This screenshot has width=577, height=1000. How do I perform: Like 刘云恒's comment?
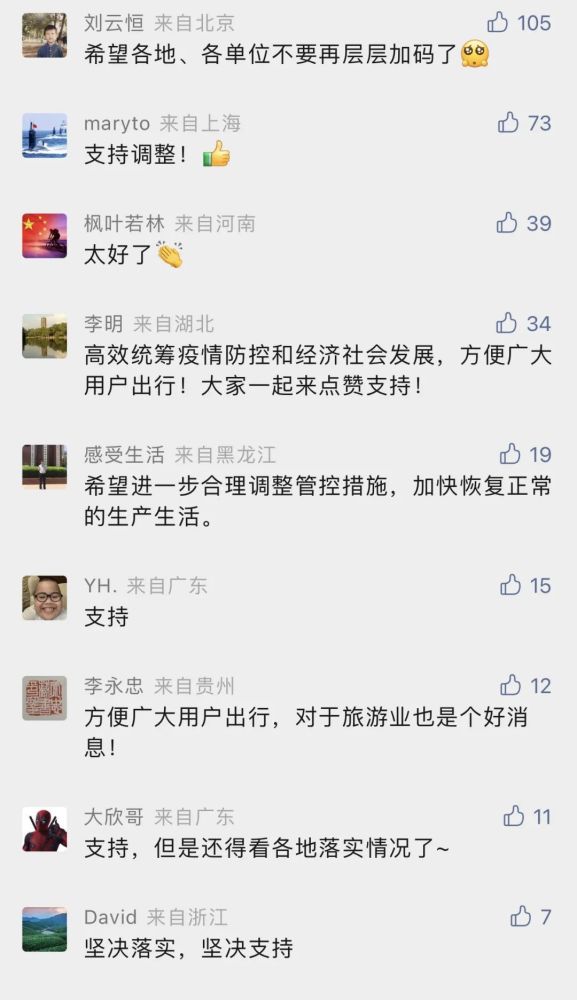tap(497, 22)
